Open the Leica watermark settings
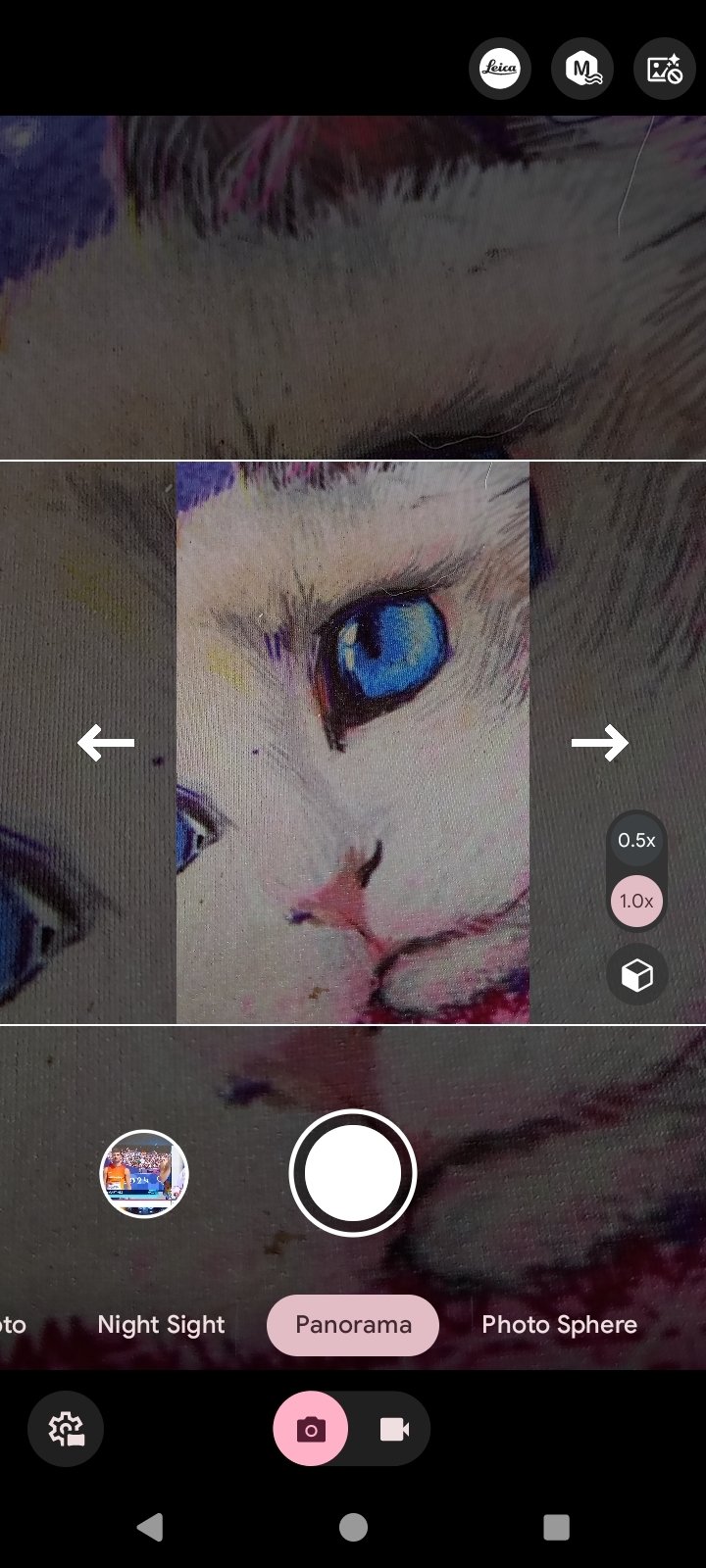The height and width of the screenshot is (1568, 706). (x=500, y=69)
